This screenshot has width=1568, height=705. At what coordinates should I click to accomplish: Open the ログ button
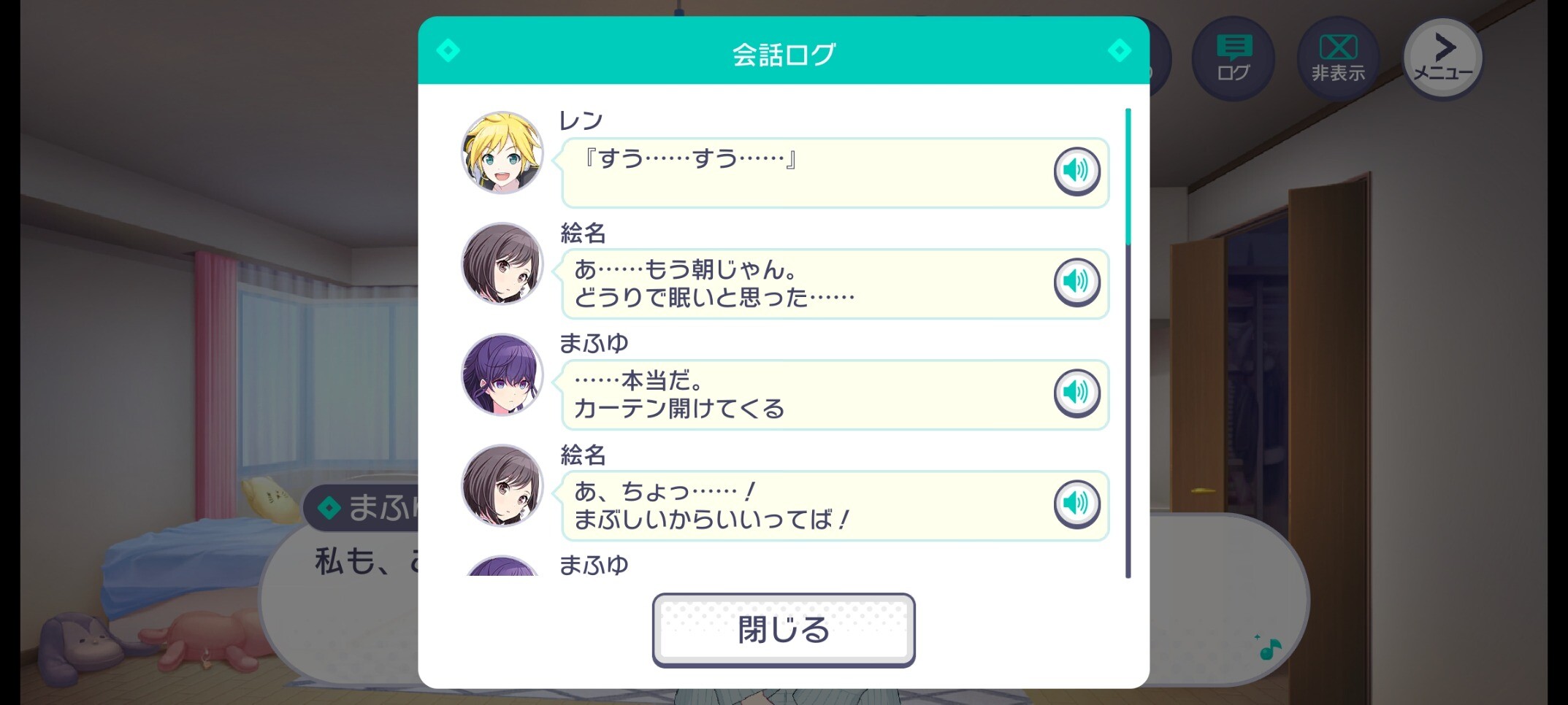pyautogui.click(x=1233, y=58)
